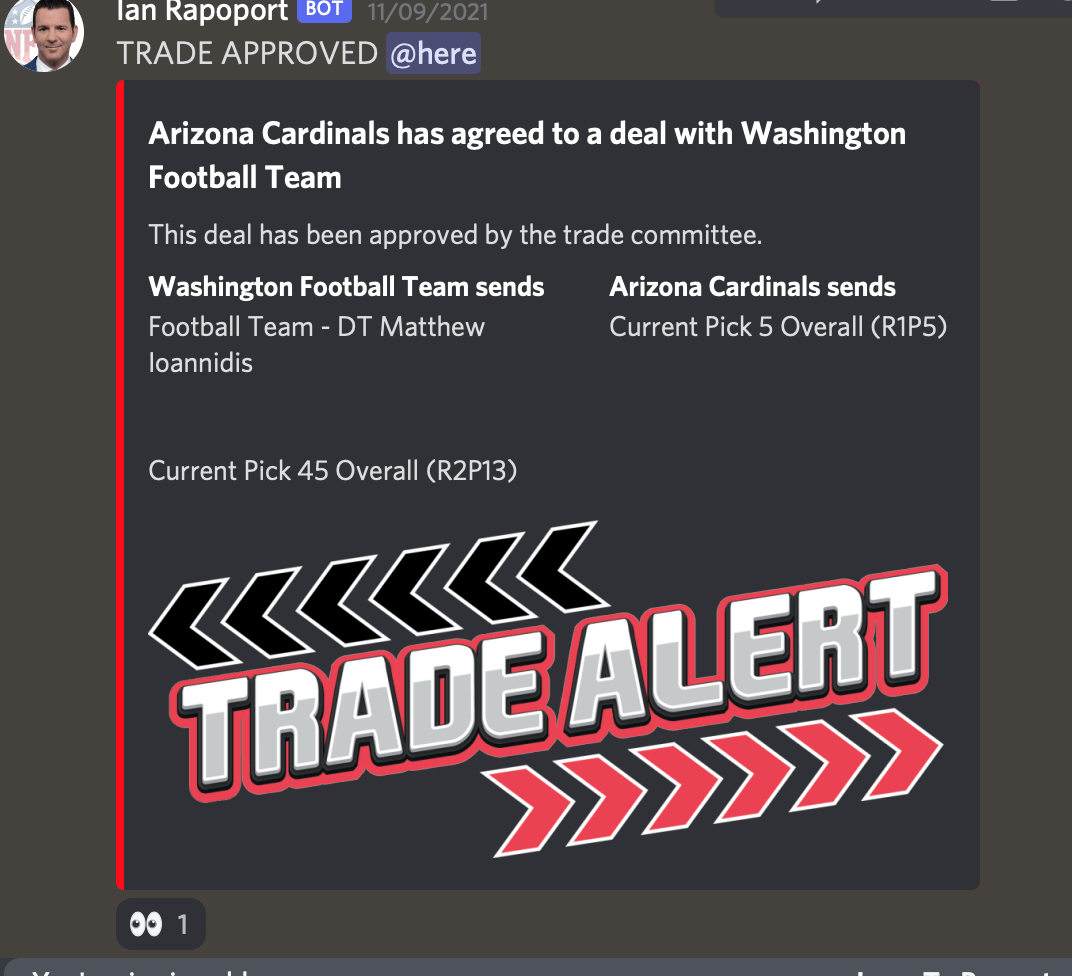Viewport: 1072px width, 976px height.
Task: Tap the @here mention
Action: pos(433,53)
